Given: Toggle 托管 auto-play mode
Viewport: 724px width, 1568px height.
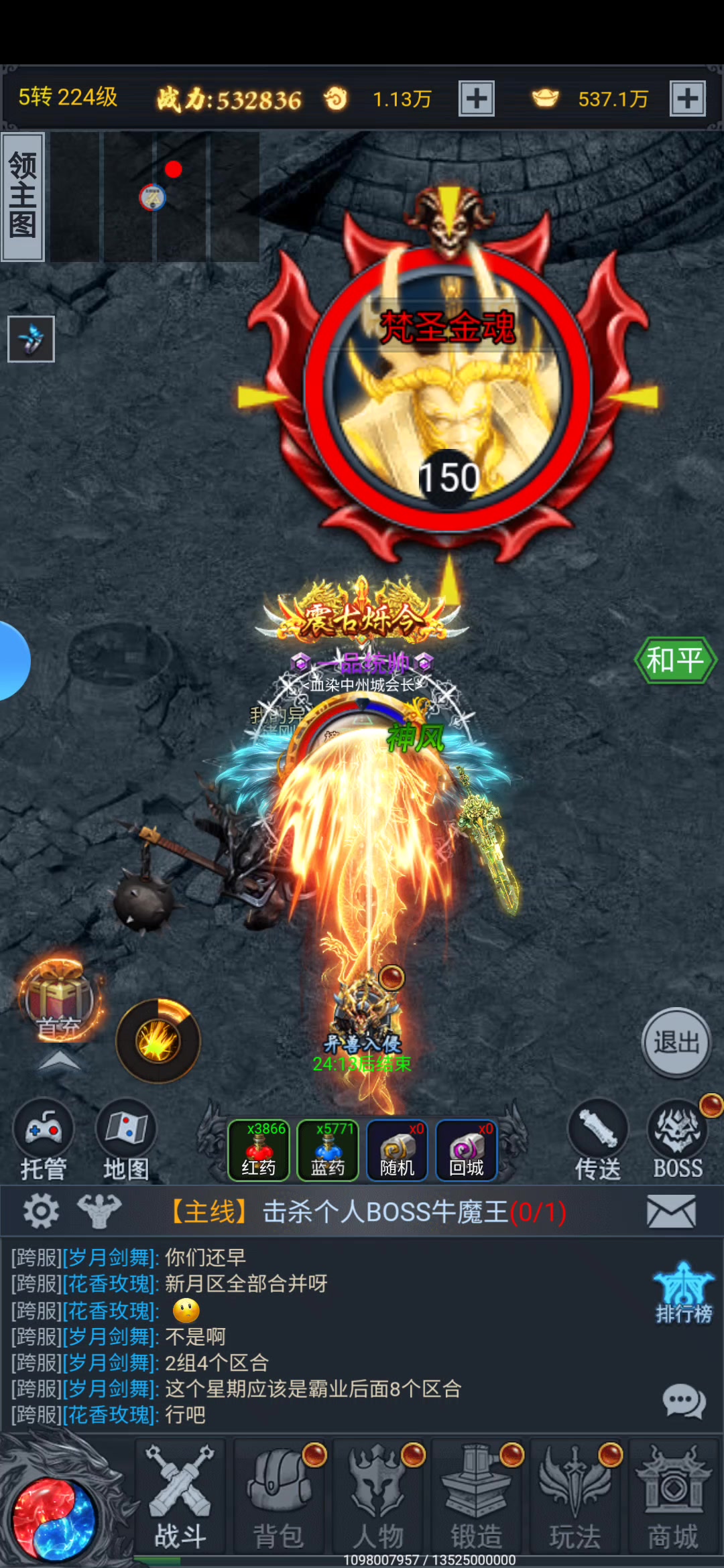Looking at the screenshot, I should tap(44, 1140).
